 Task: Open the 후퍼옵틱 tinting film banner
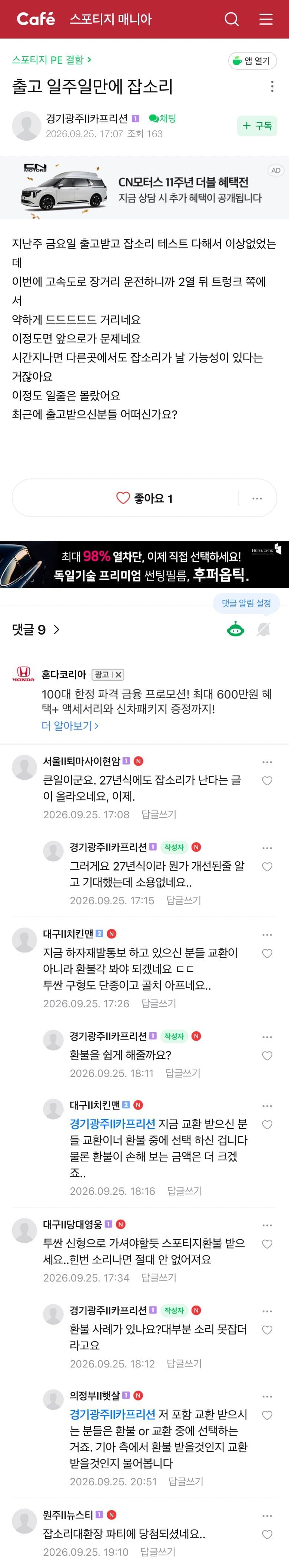point(144,564)
